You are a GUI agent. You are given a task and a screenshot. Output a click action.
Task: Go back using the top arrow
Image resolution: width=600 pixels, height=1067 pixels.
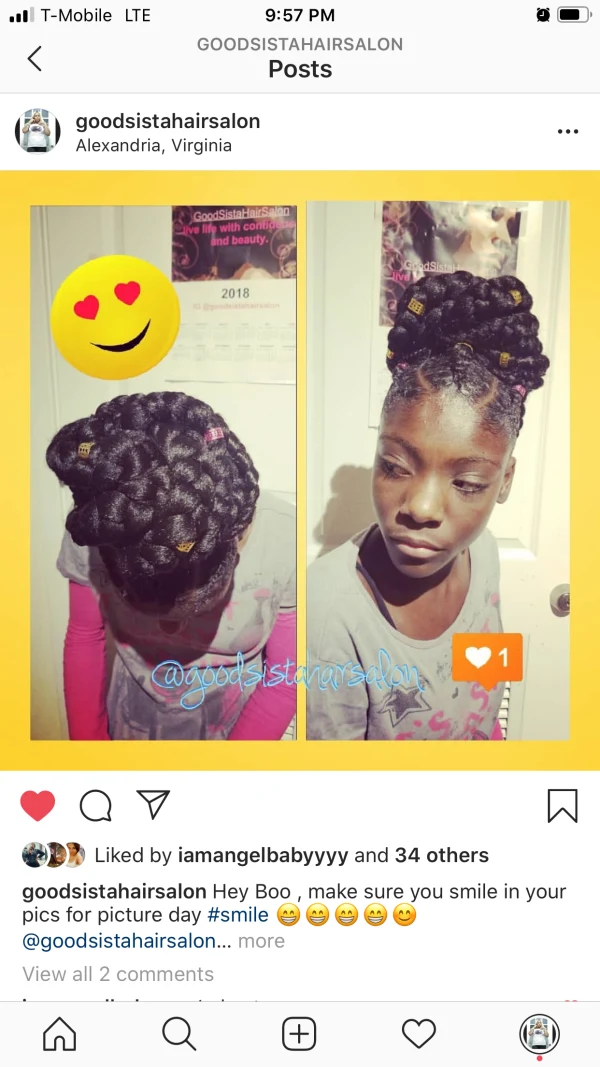(x=35, y=58)
